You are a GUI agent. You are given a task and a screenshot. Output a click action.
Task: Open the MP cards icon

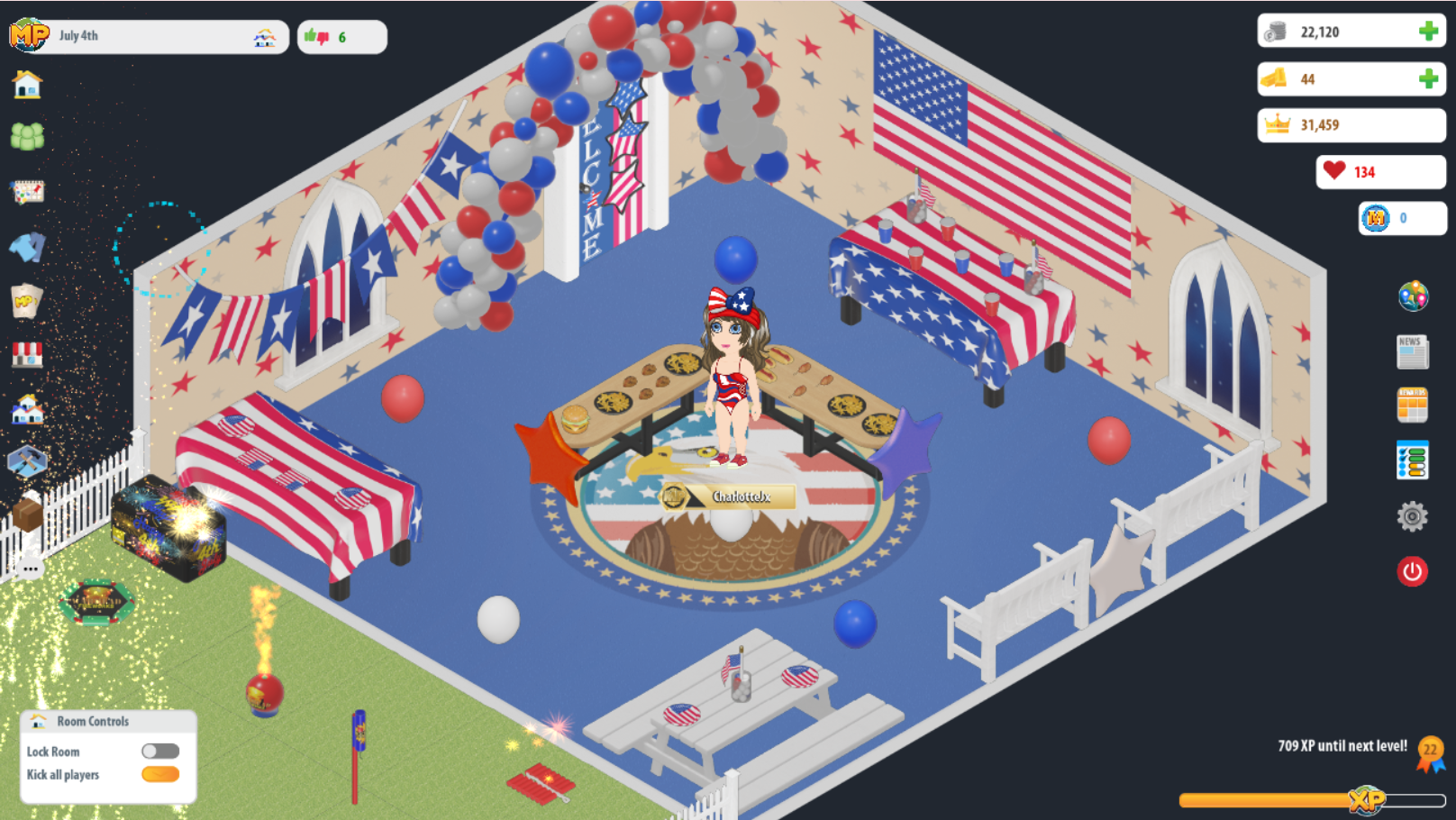(27, 300)
